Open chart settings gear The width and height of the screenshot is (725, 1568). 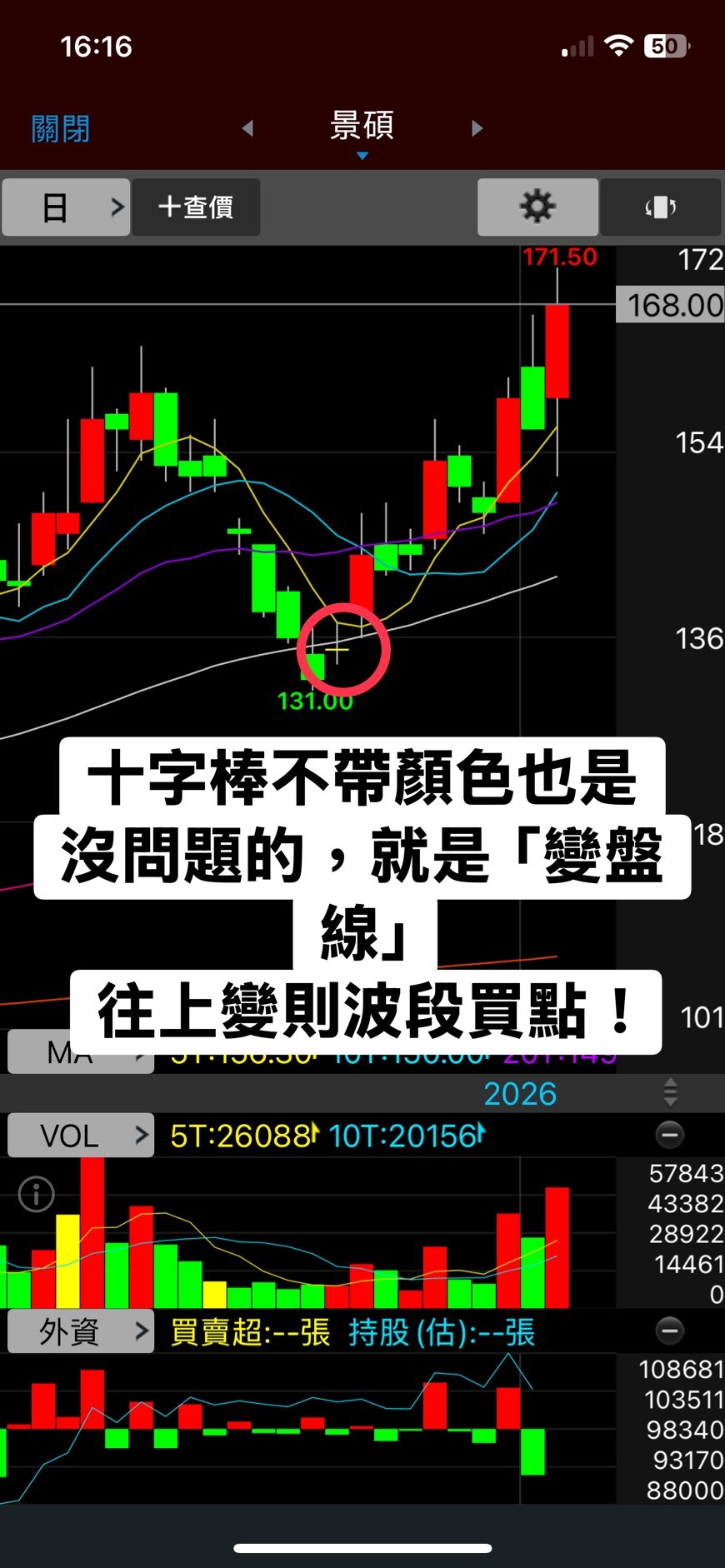(537, 207)
